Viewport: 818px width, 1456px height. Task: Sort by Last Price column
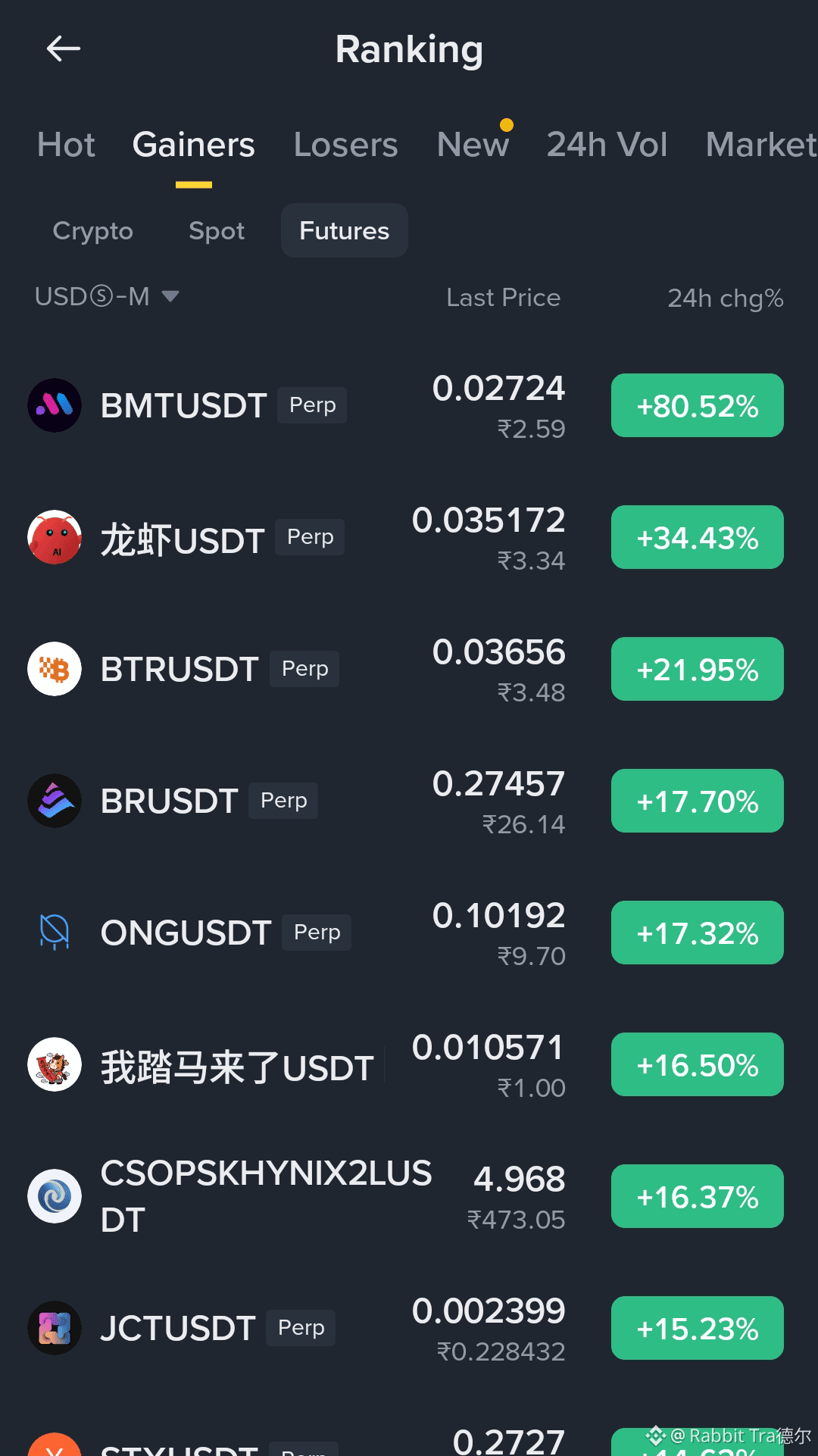coord(503,298)
